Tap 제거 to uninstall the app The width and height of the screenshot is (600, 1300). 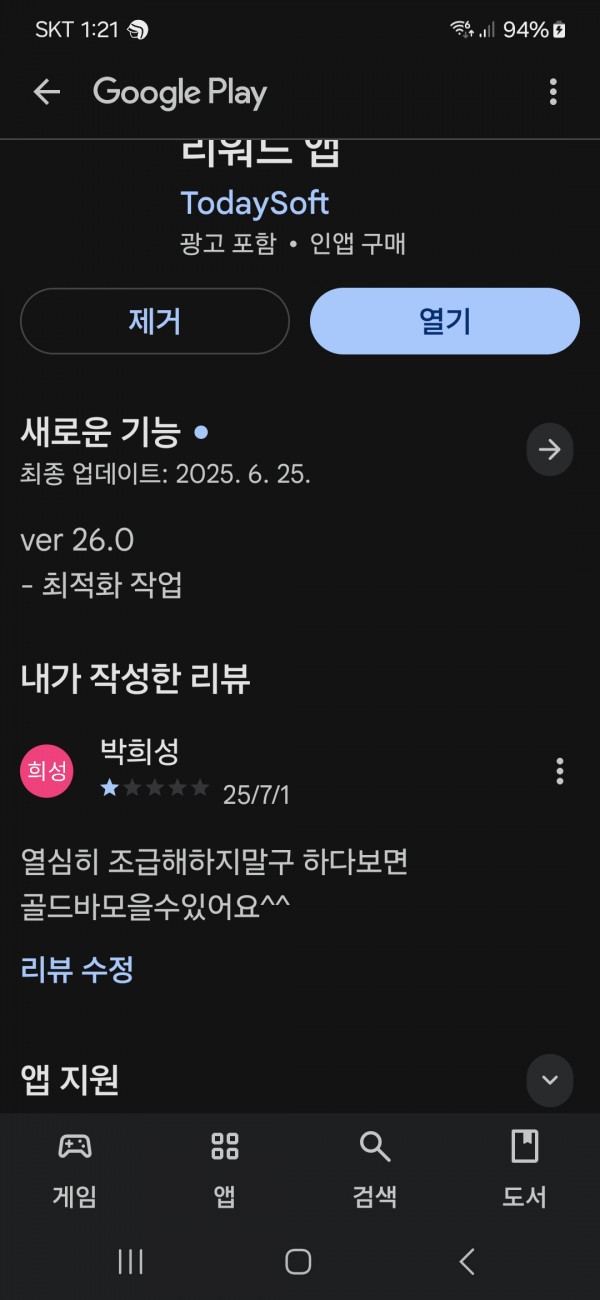(155, 321)
